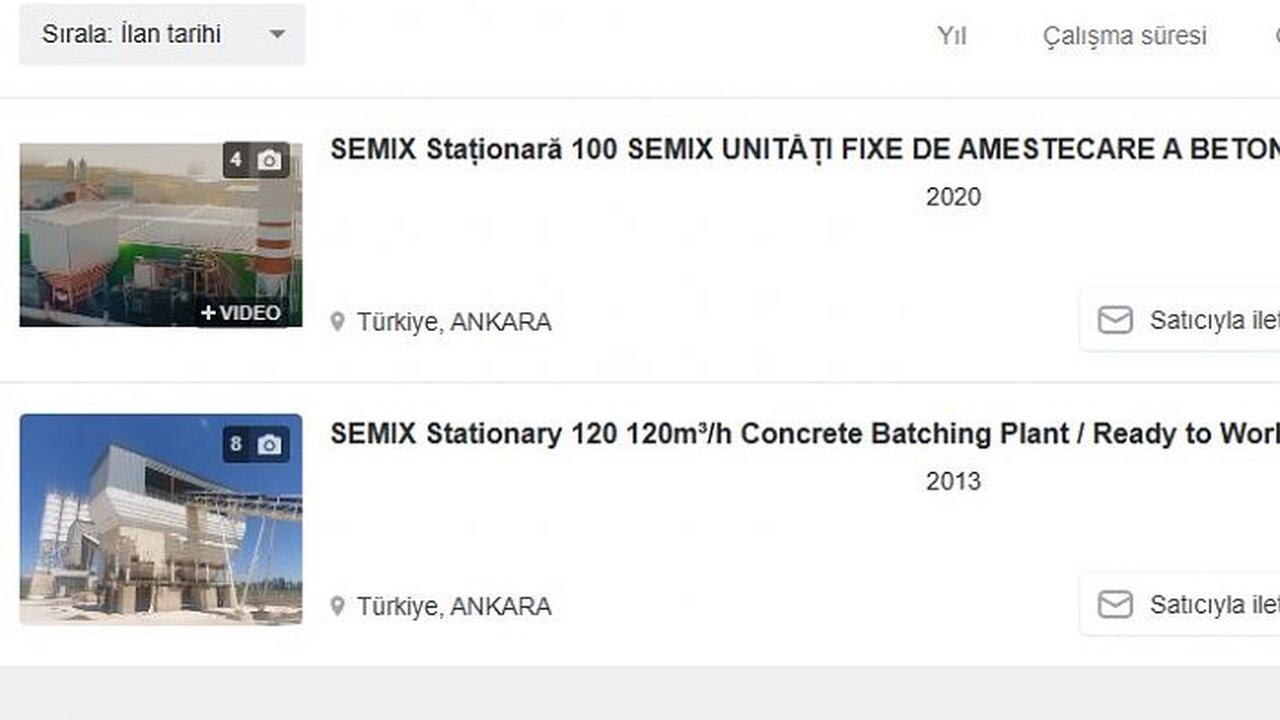Sort listings by Yıl
1280x720 pixels.
[951, 36]
